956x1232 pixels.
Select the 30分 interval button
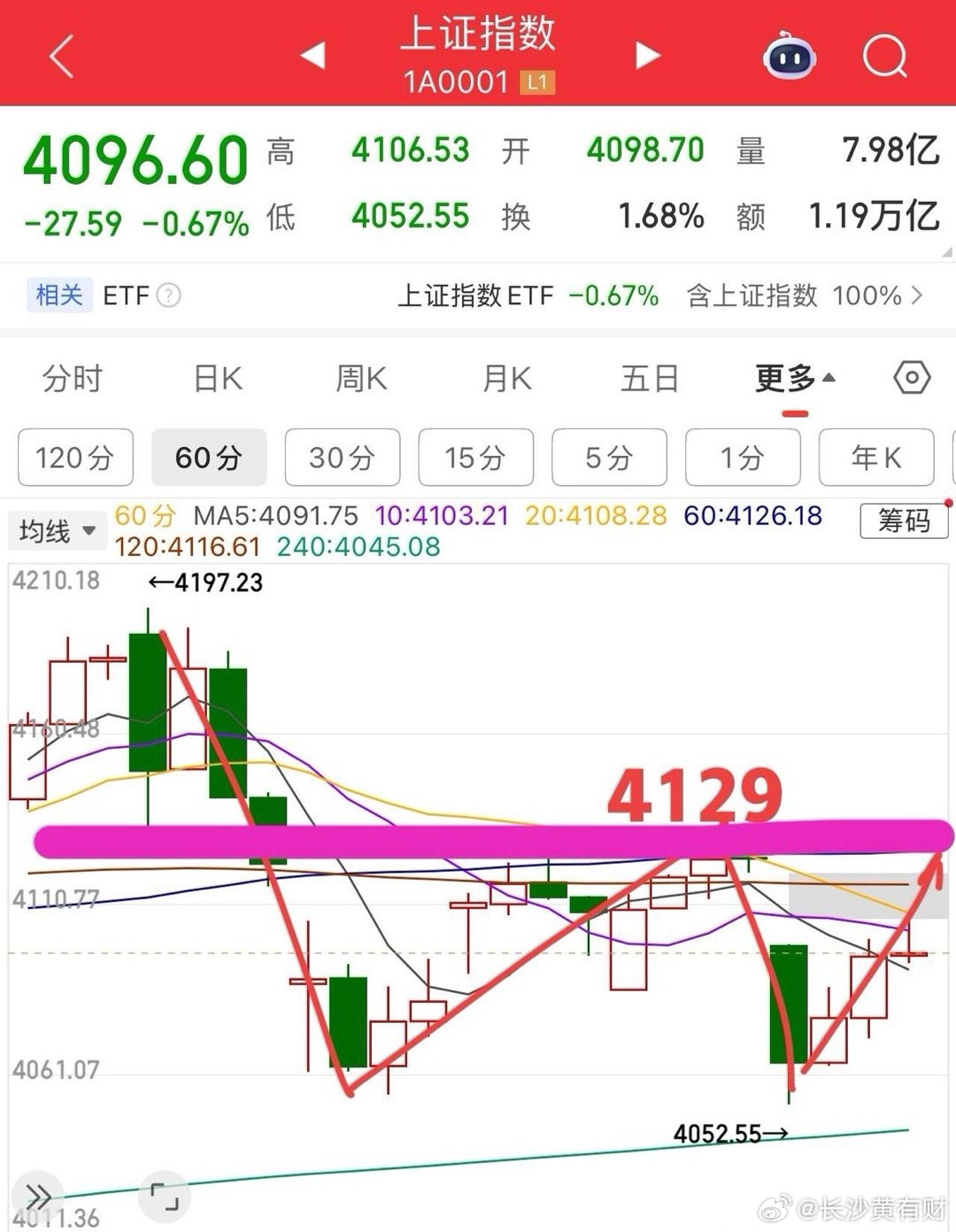pos(342,458)
